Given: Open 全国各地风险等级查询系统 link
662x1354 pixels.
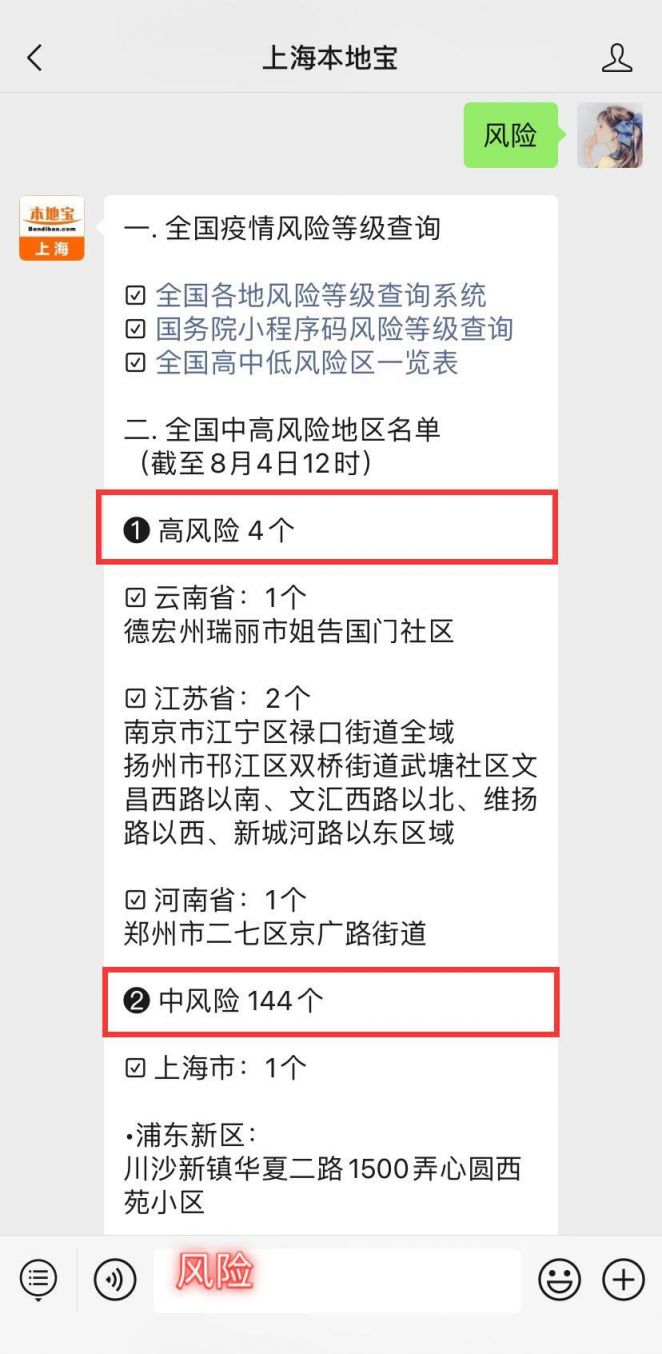Looking at the screenshot, I should tap(320, 295).
